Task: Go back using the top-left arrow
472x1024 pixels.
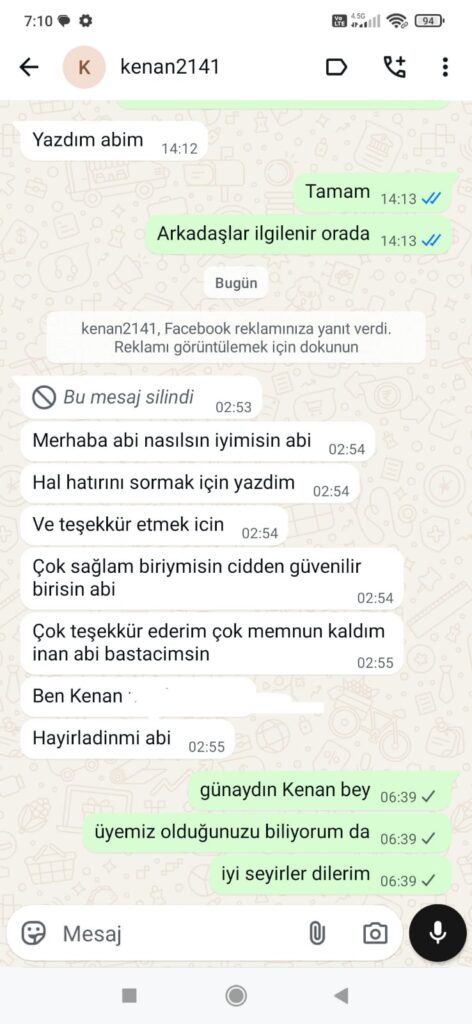Action: (x=29, y=67)
